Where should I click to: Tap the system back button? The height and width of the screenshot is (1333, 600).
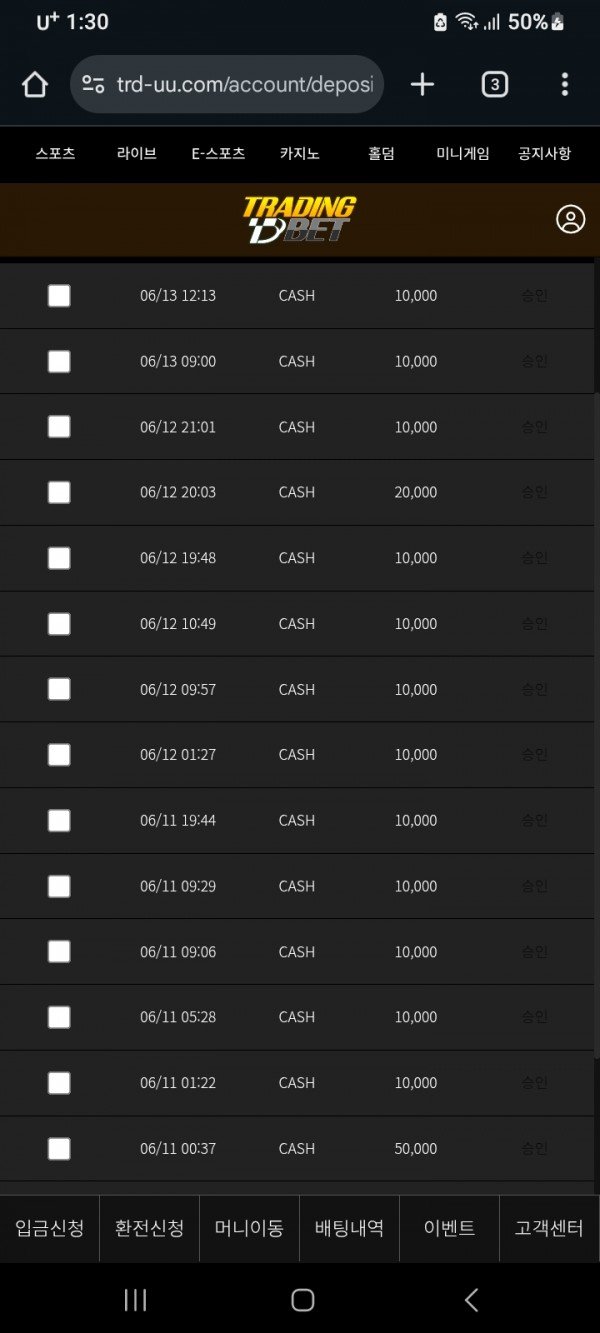click(x=471, y=1300)
